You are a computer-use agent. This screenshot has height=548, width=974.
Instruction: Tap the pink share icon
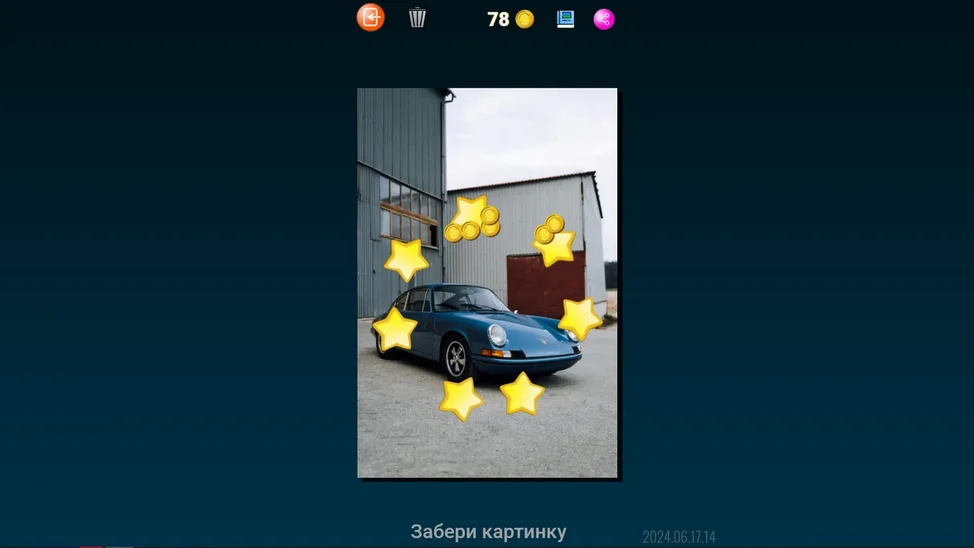pyautogui.click(x=604, y=19)
